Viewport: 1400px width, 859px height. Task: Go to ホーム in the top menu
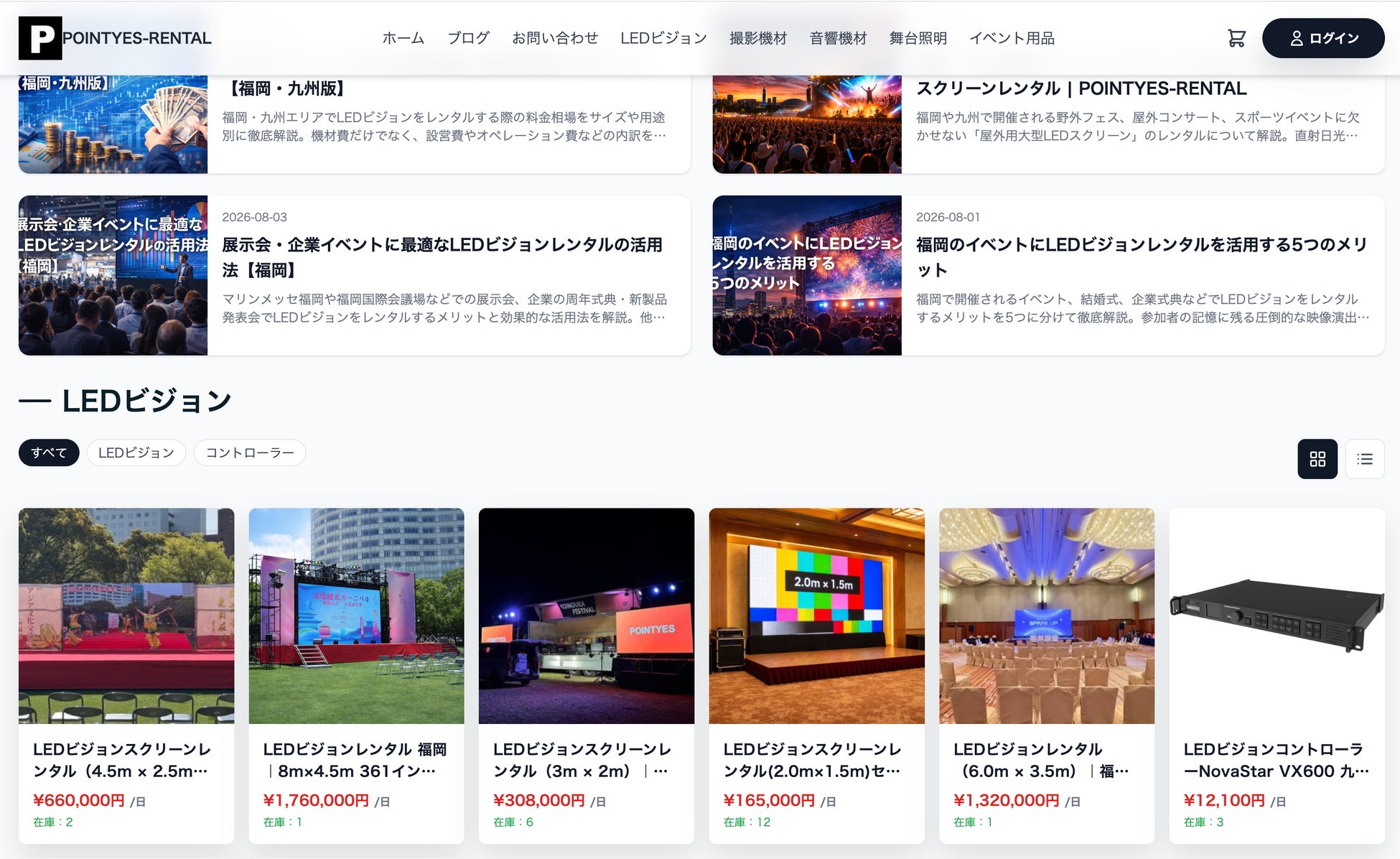point(403,38)
